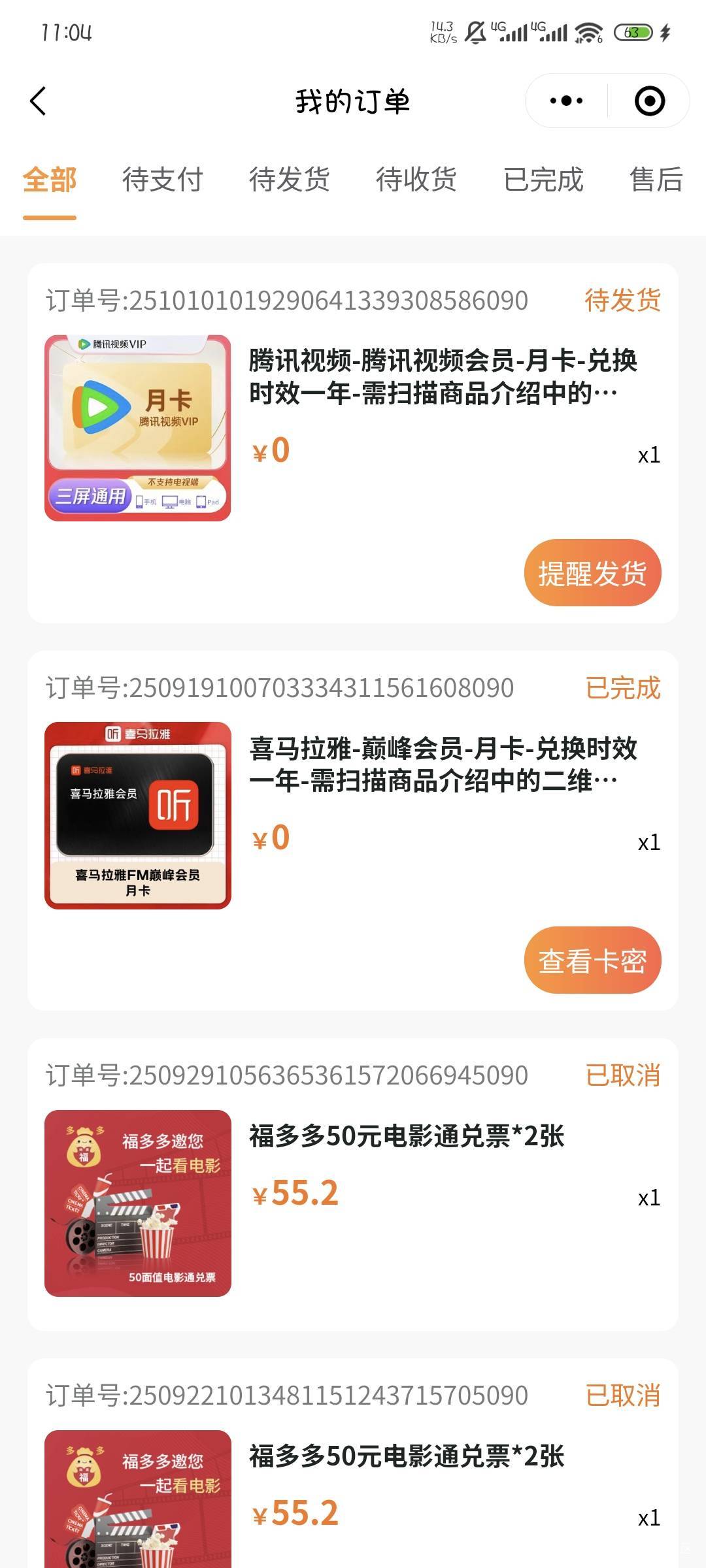Open the mini program more options menu
Image resolution: width=706 pixels, height=1568 pixels.
coord(566,101)
